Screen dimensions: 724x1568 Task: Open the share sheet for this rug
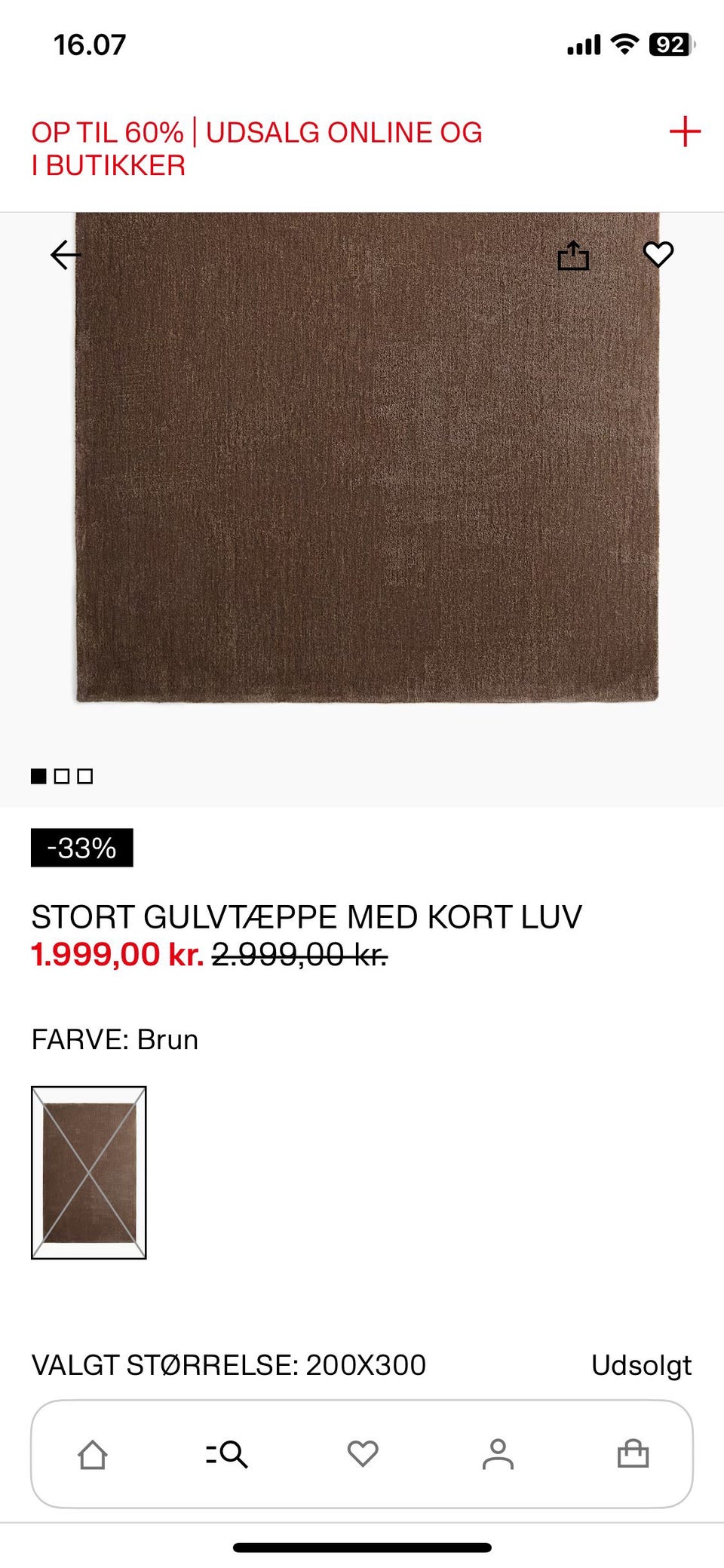tap(575, 255)
